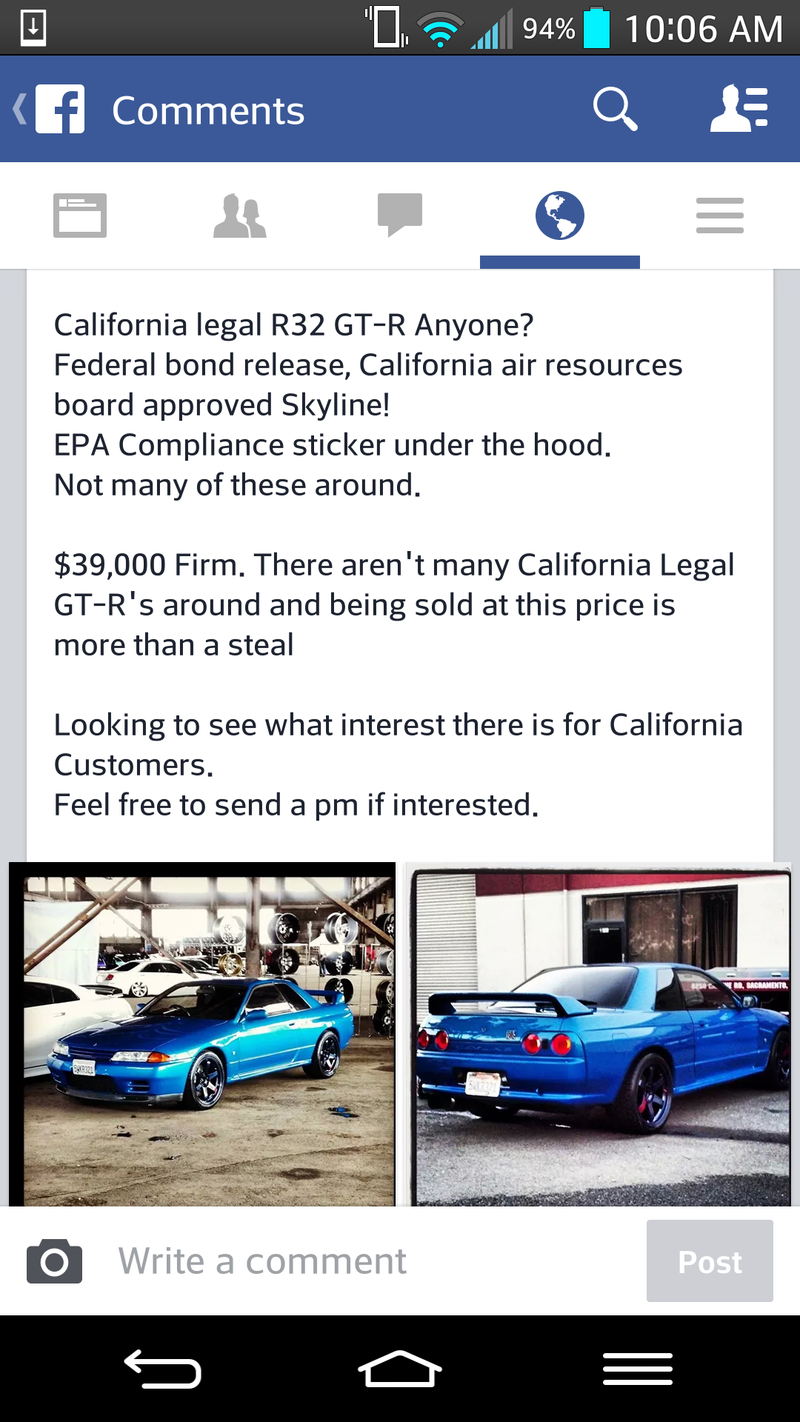The width and height of the screenshot is (800, 1422).
Task: Attach a photo with the camera icon
Action: (54, 1261)
